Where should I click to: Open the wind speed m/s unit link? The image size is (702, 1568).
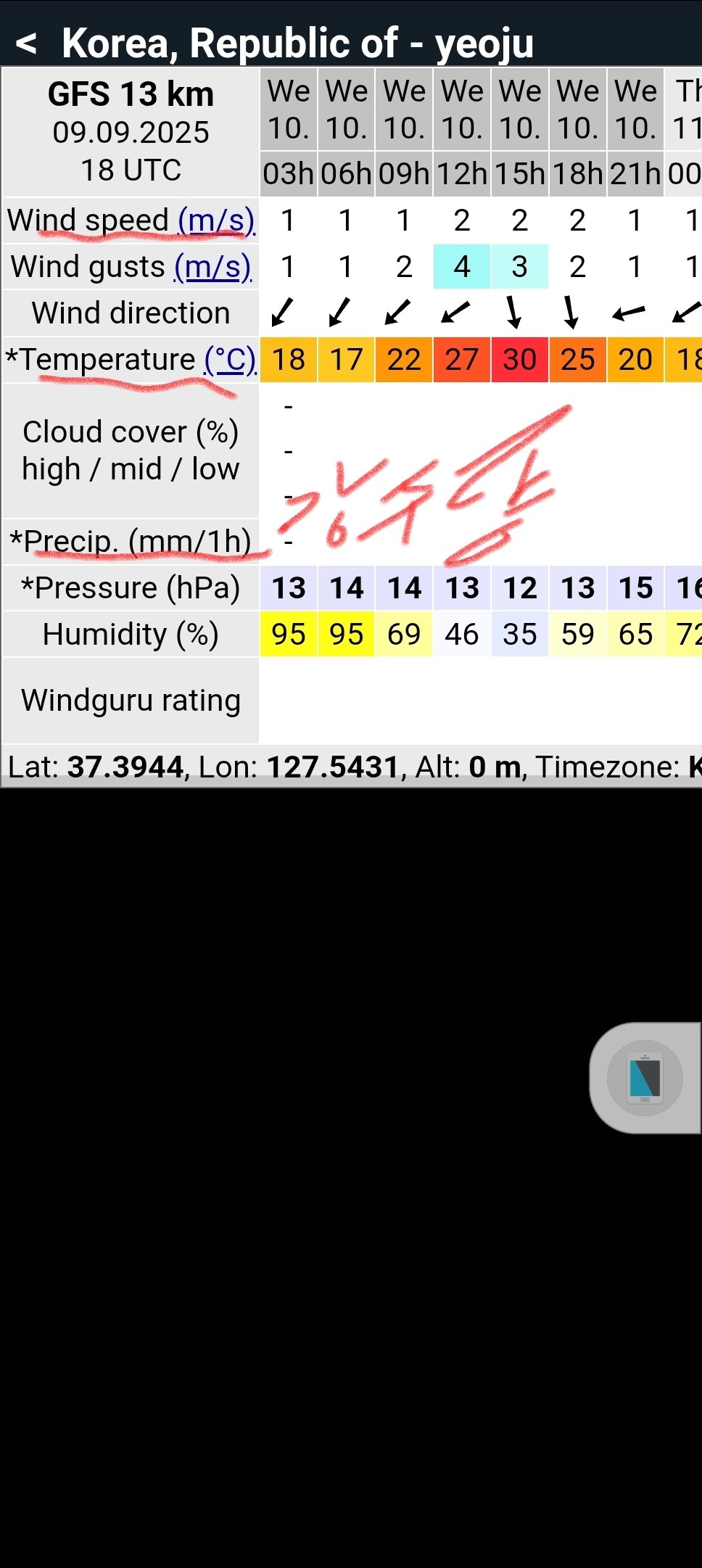click(x=217, y=220)
